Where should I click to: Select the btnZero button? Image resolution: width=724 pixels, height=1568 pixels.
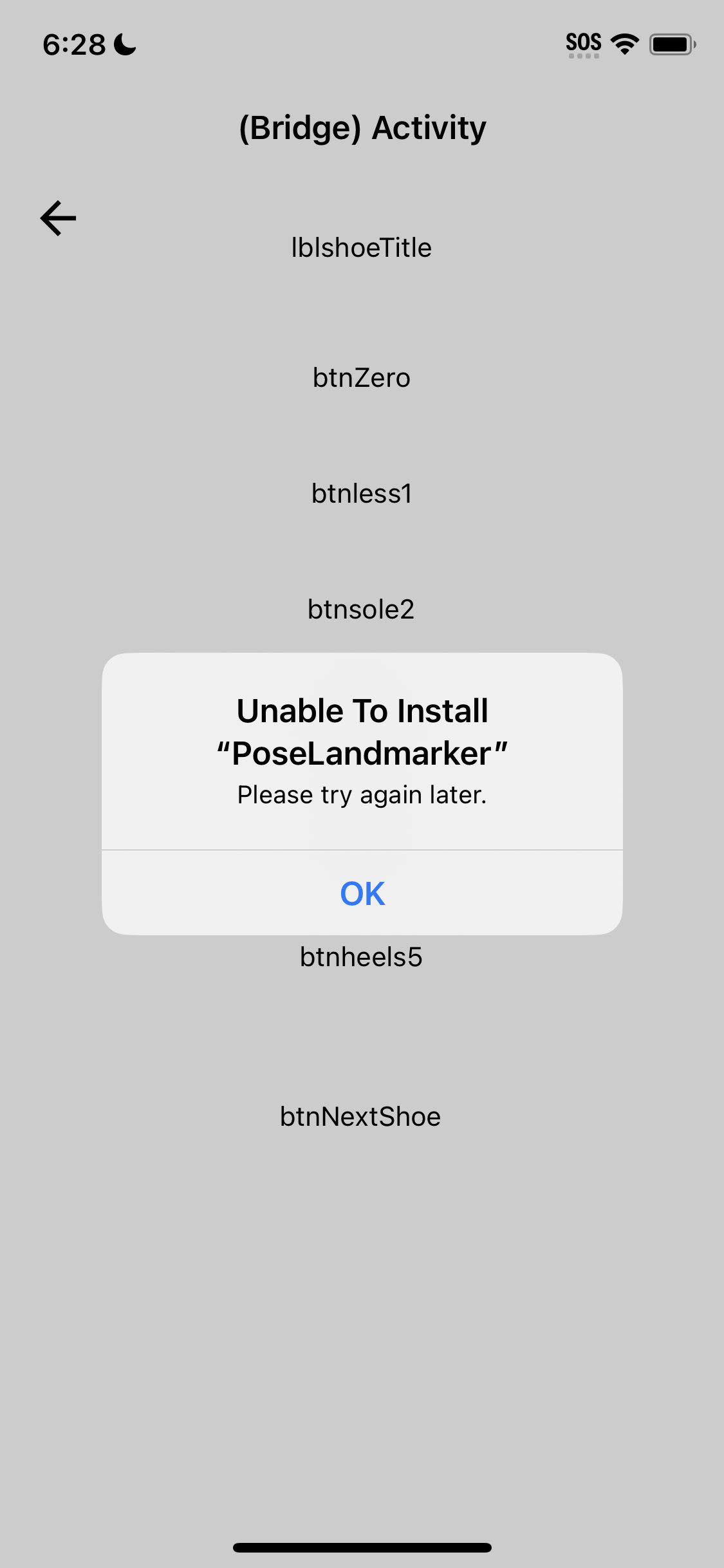361,378
